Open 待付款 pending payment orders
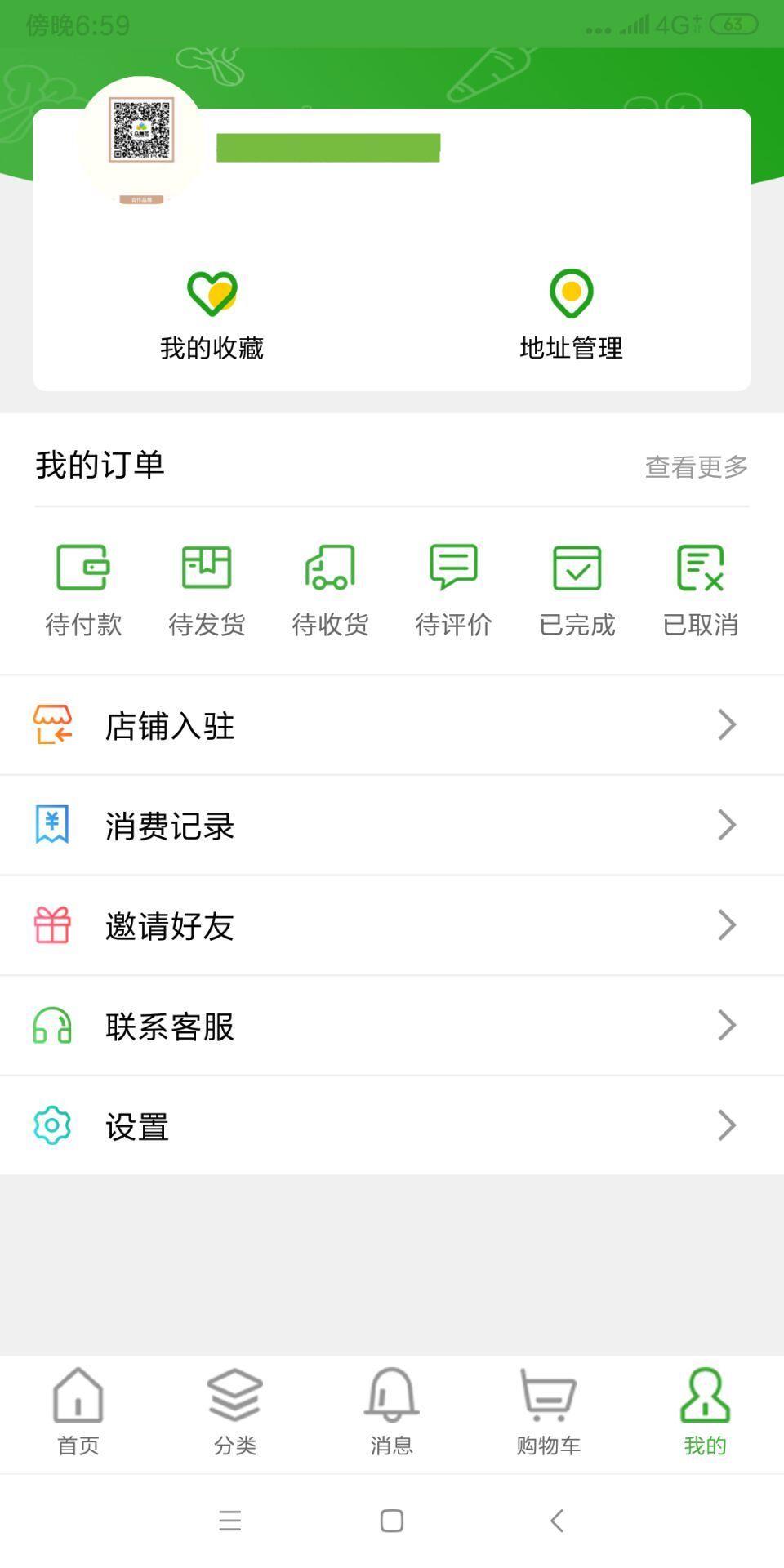The image size is (784, 1568). 82,588
